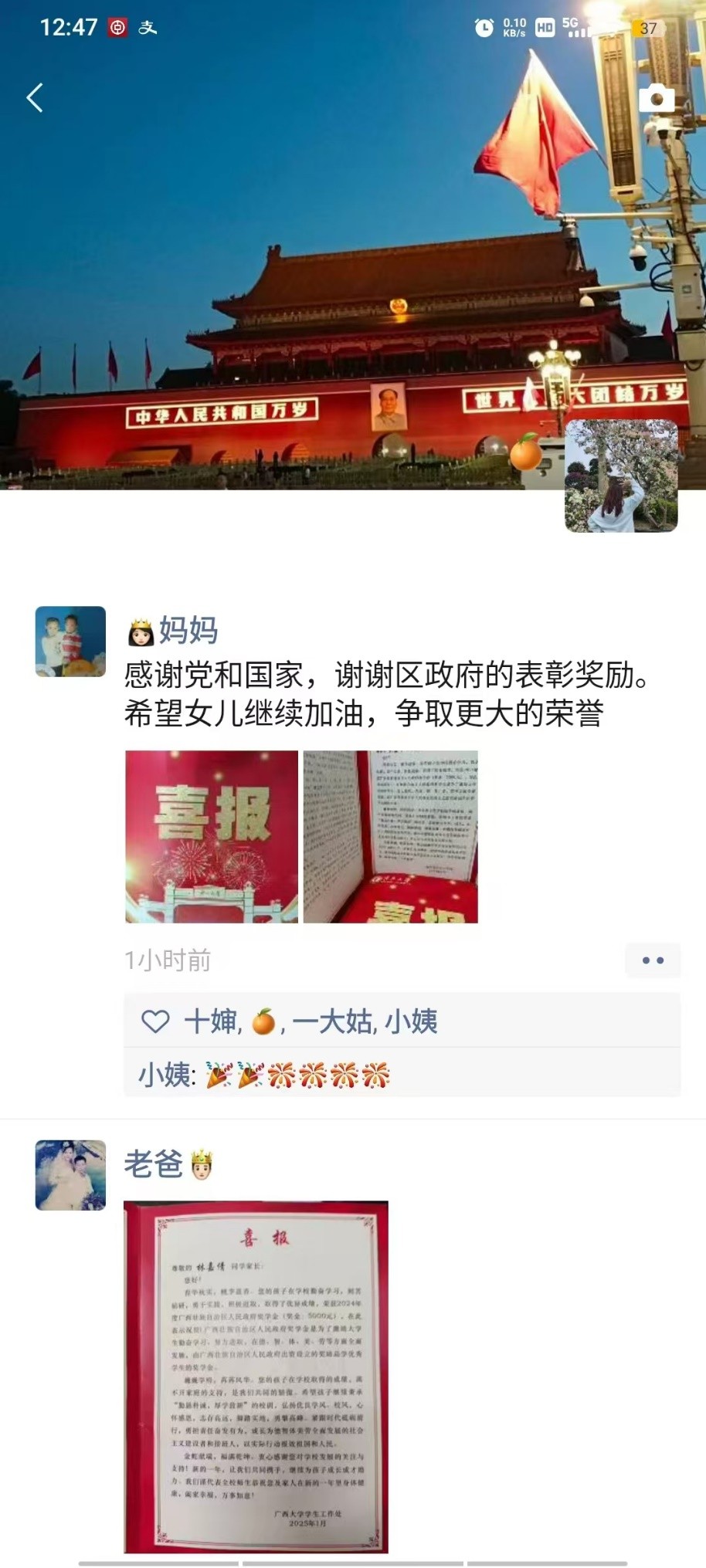Go back using the top-left arrow
The height and width of the screenshot is (1568, 706).
tap(35, 98)
